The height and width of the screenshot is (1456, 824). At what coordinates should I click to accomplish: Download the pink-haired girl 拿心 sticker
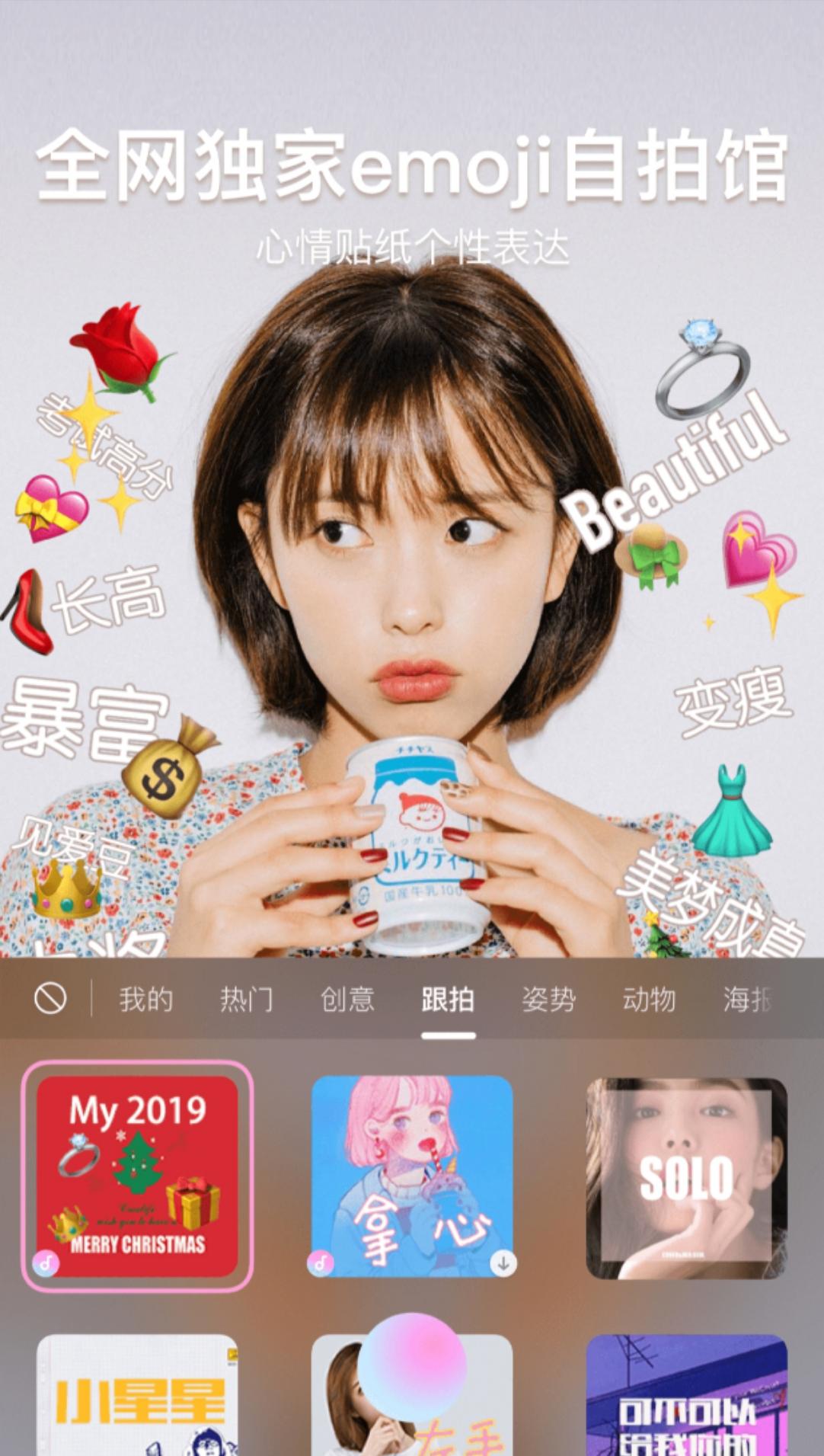pyautogui.click(x=503, y=1263)
